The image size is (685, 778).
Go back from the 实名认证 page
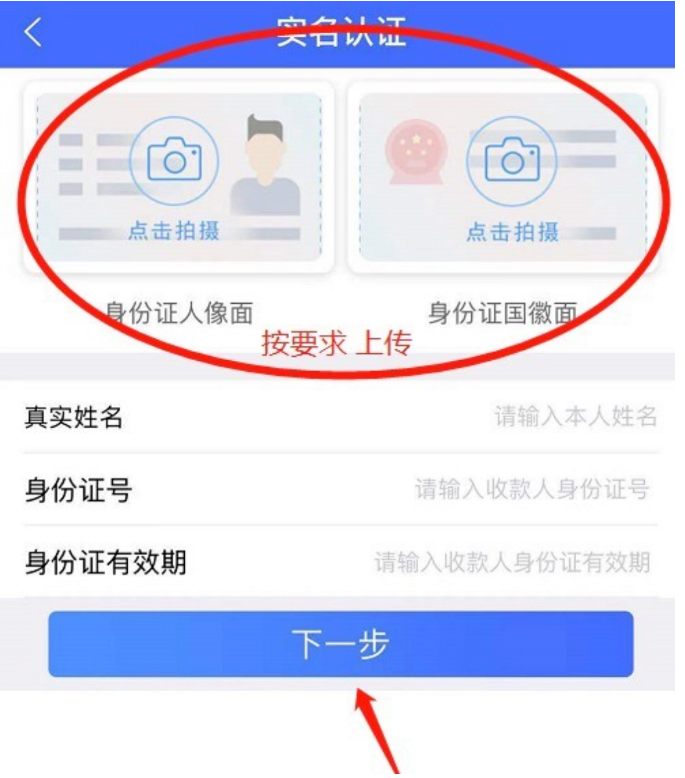33,32
